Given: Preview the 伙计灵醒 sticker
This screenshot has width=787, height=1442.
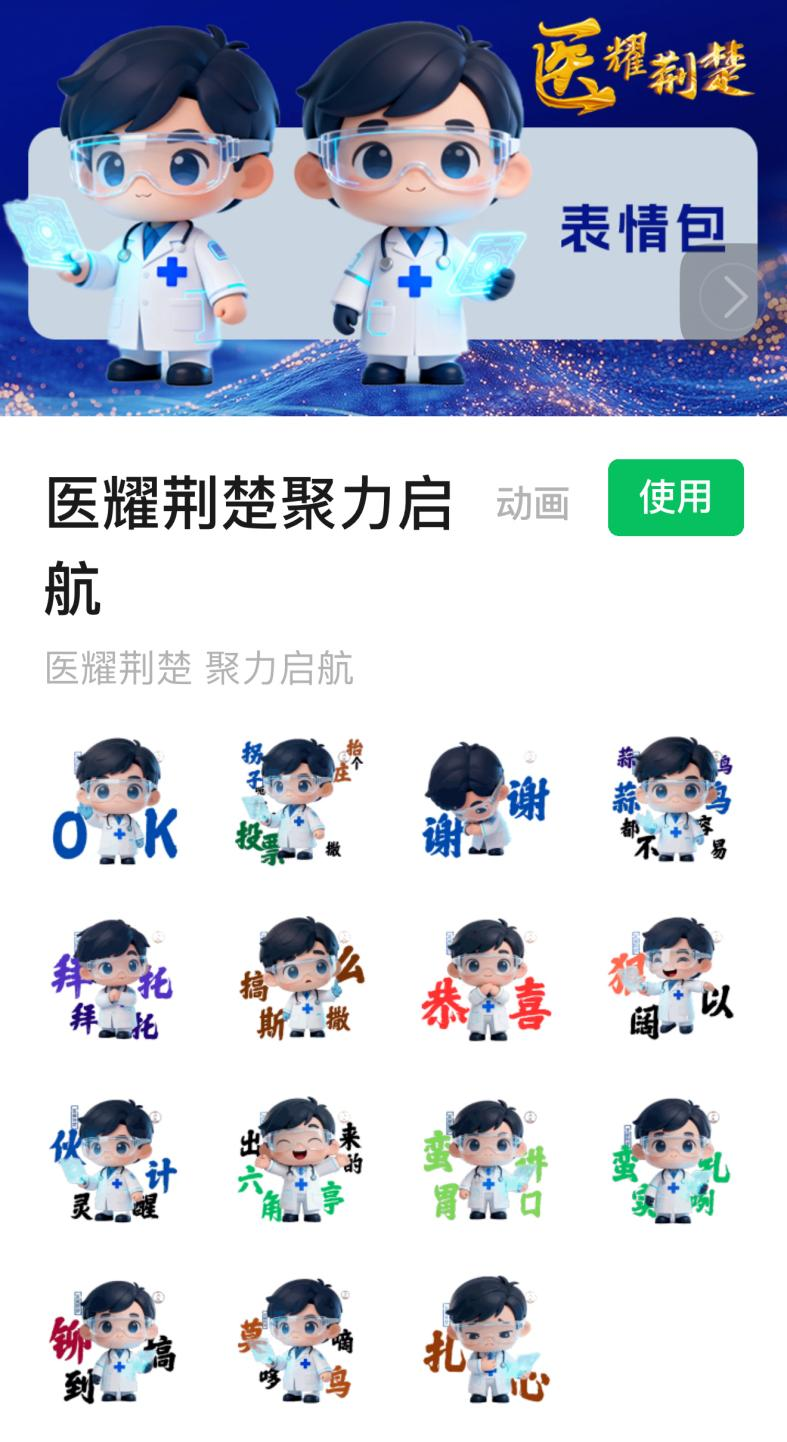Looking at the screenshot, I should (x=115, y=1160).
